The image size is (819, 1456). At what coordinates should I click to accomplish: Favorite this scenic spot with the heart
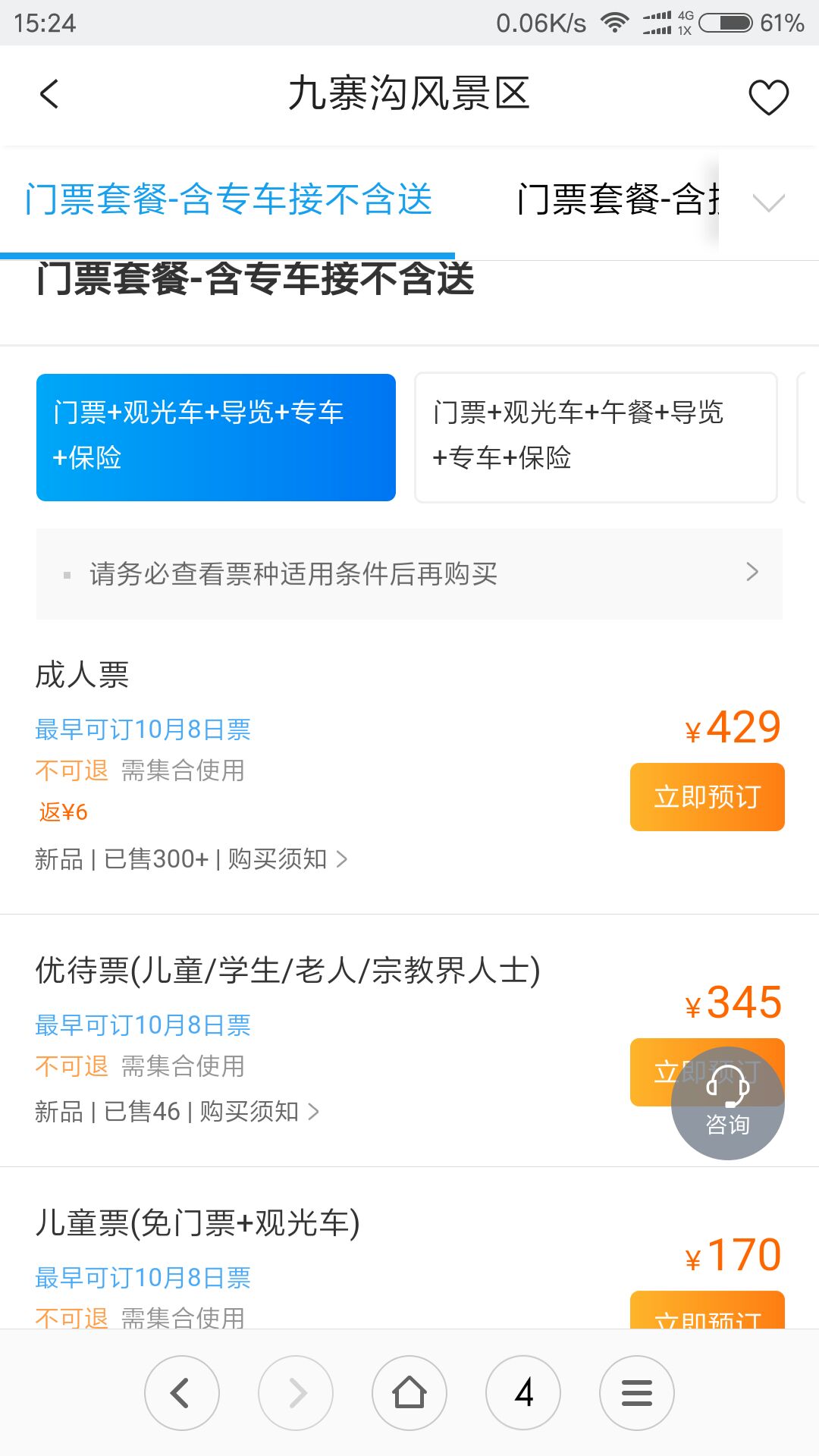coord(768,97)
